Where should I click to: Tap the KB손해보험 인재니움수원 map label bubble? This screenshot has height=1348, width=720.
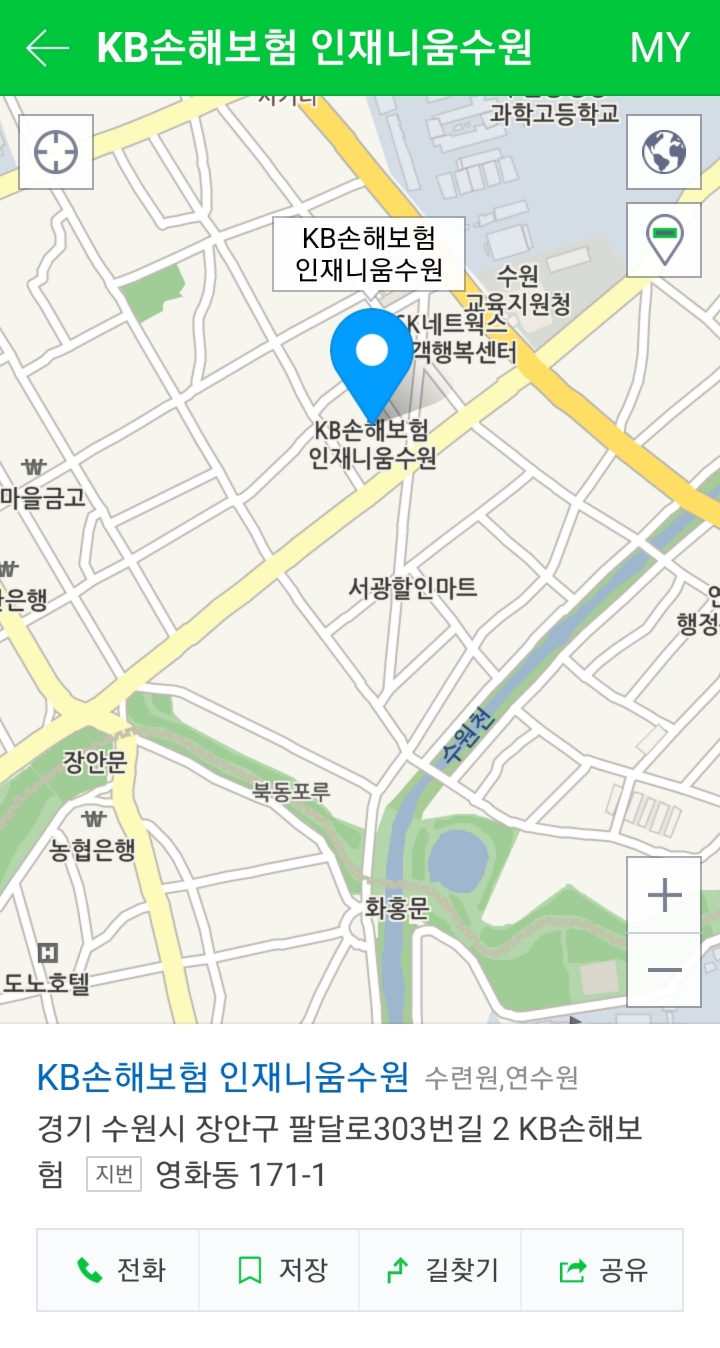pyautogui.click(x=369, y=254)
